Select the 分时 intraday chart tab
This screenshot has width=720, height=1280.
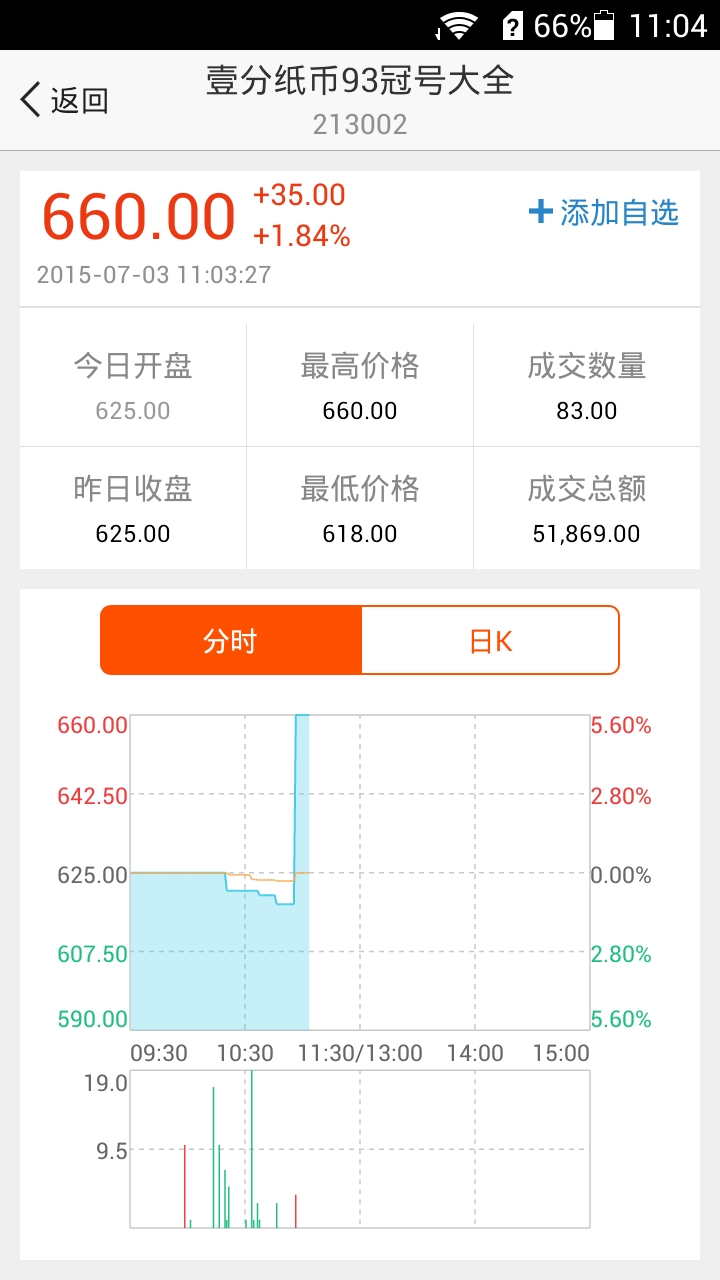(229, 639)
